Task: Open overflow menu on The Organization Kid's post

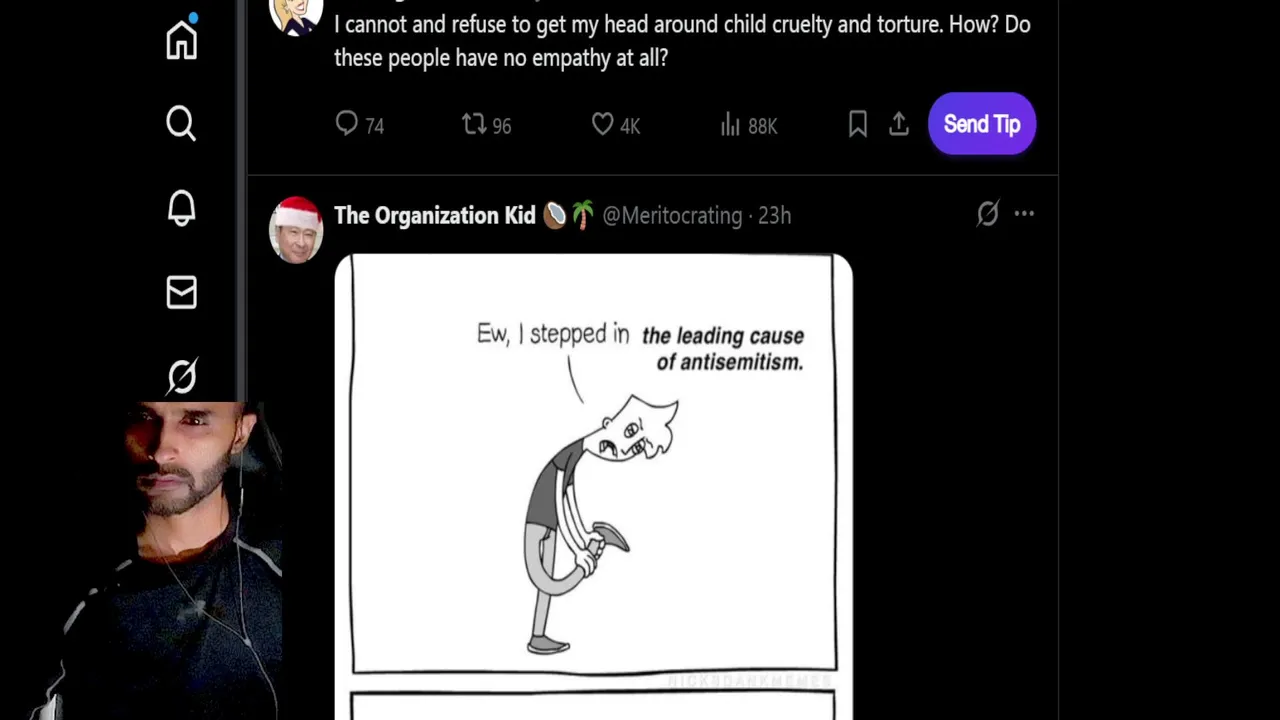Action: point(1024,214)
